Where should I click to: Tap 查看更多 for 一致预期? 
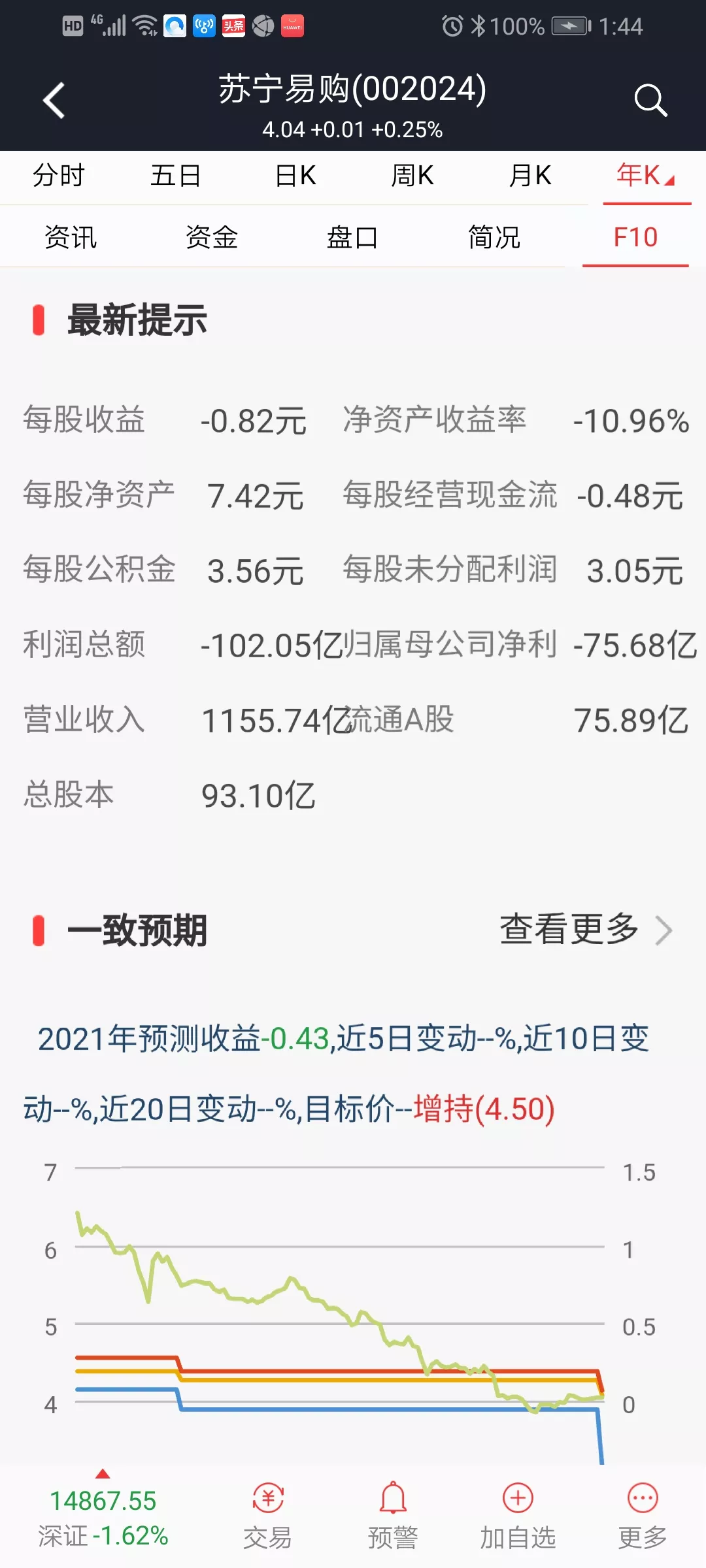585,930
